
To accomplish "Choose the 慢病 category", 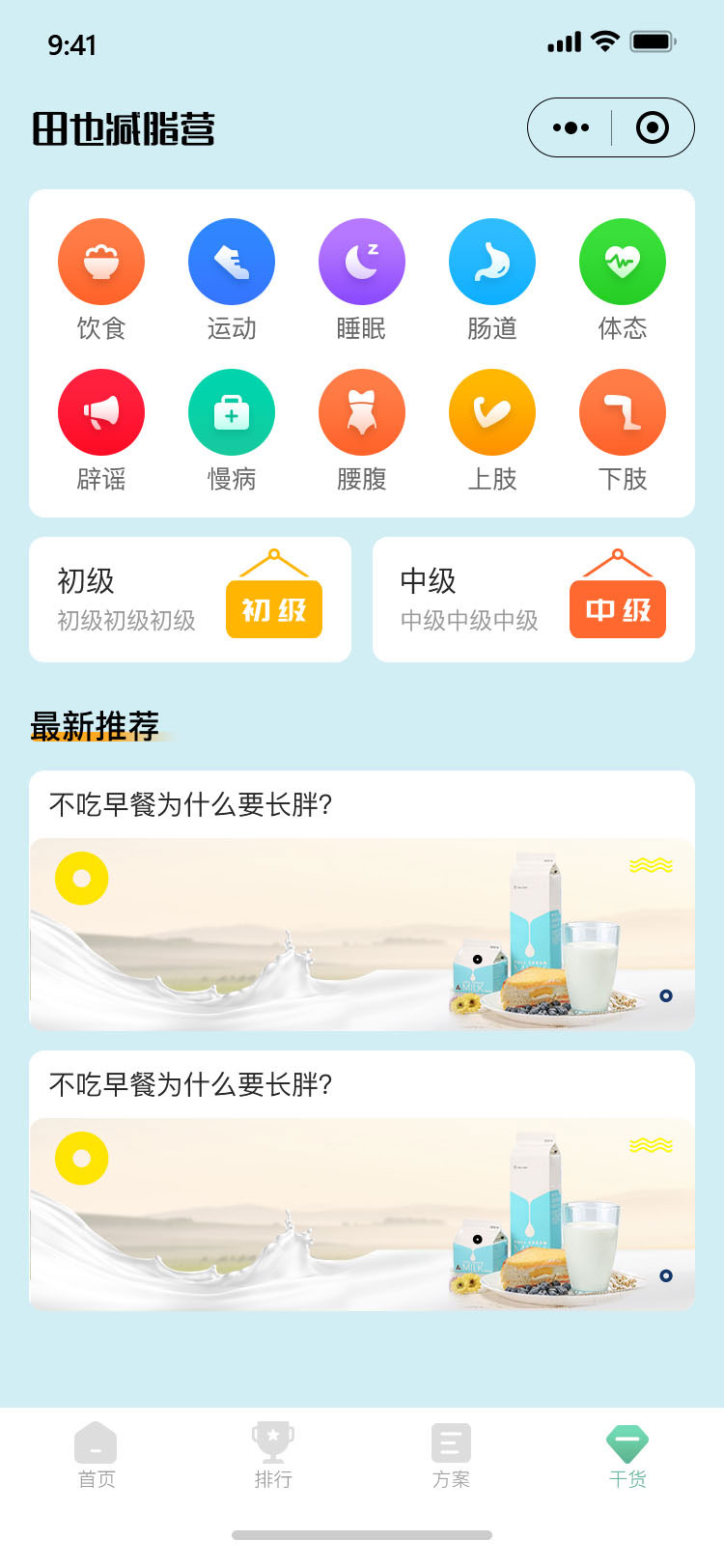I will pyautogui.click(x=232, y=431).
